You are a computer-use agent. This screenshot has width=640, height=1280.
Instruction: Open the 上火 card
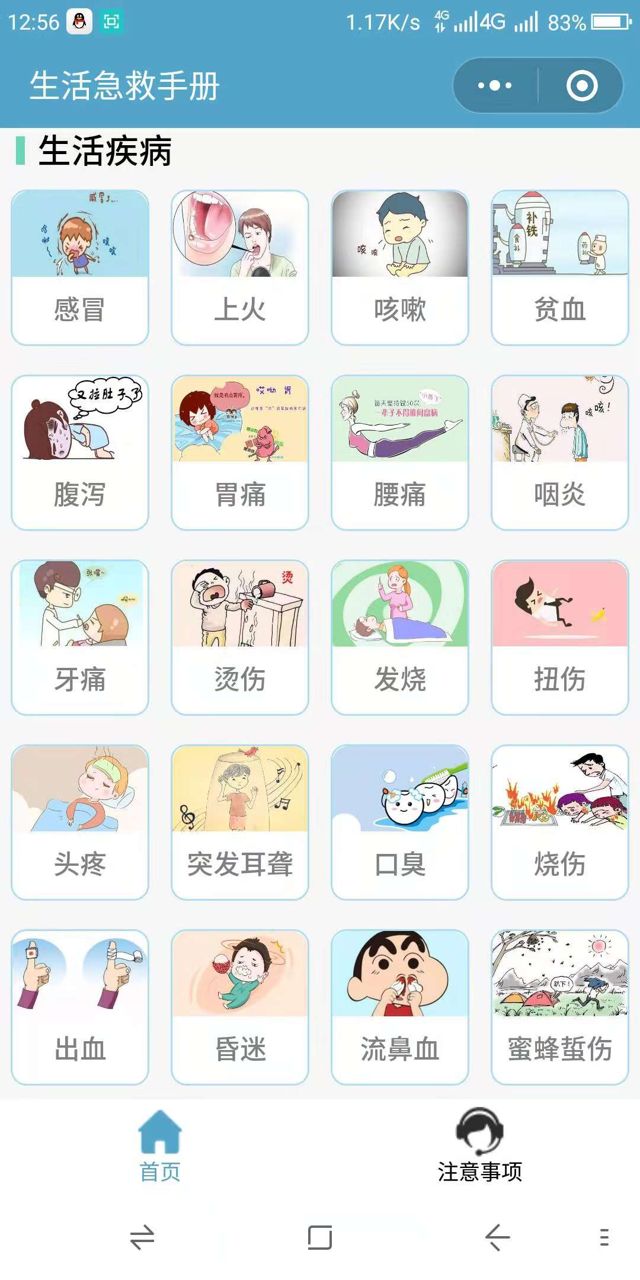240,268
